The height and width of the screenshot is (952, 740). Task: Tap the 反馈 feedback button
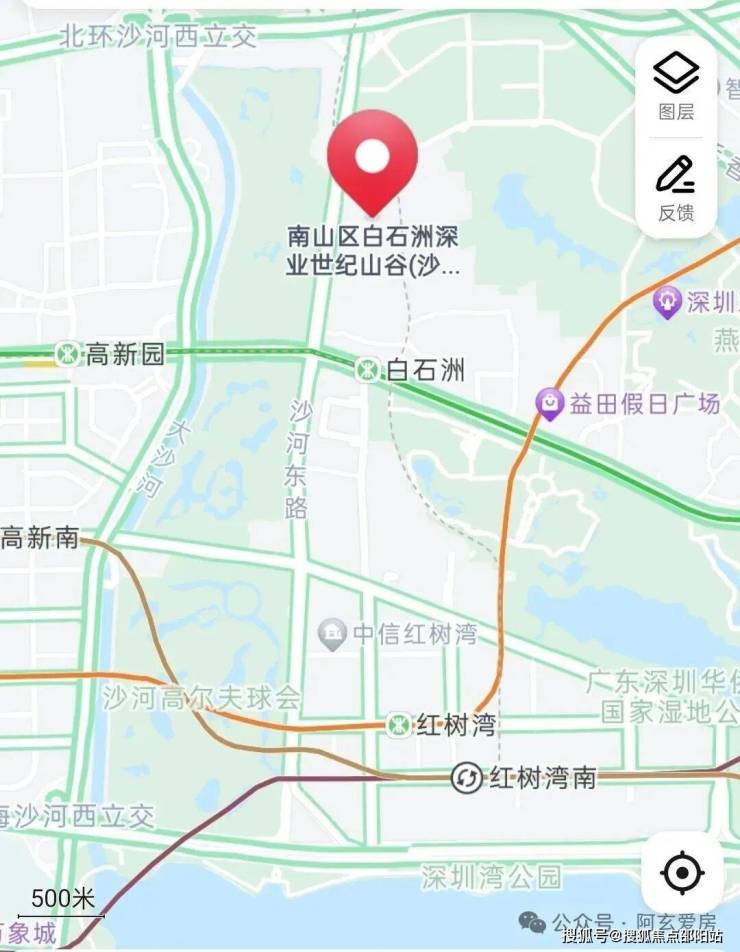point(676,187)
